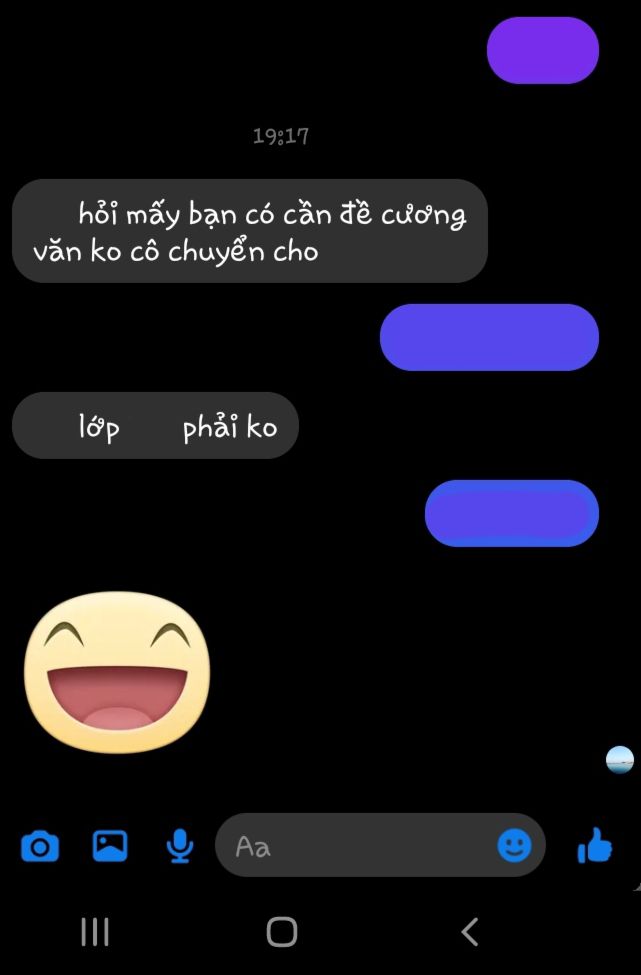Open the emoji picker in message box
Image resolution: width=641 pixels, height=975 pixels.
(514, 846)
